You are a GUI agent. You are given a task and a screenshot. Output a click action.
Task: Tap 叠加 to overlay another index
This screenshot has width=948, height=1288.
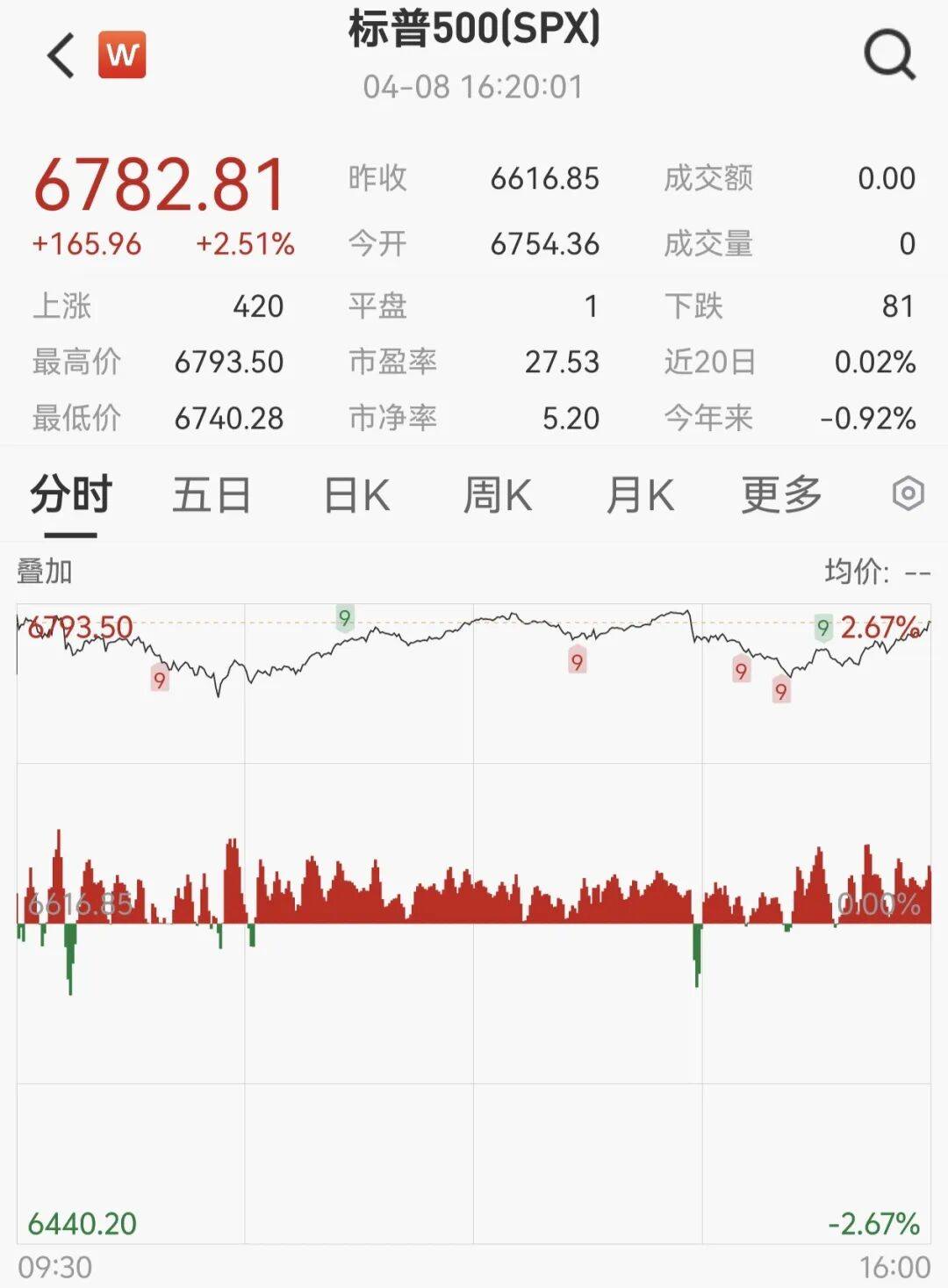[x=45, y=572]
